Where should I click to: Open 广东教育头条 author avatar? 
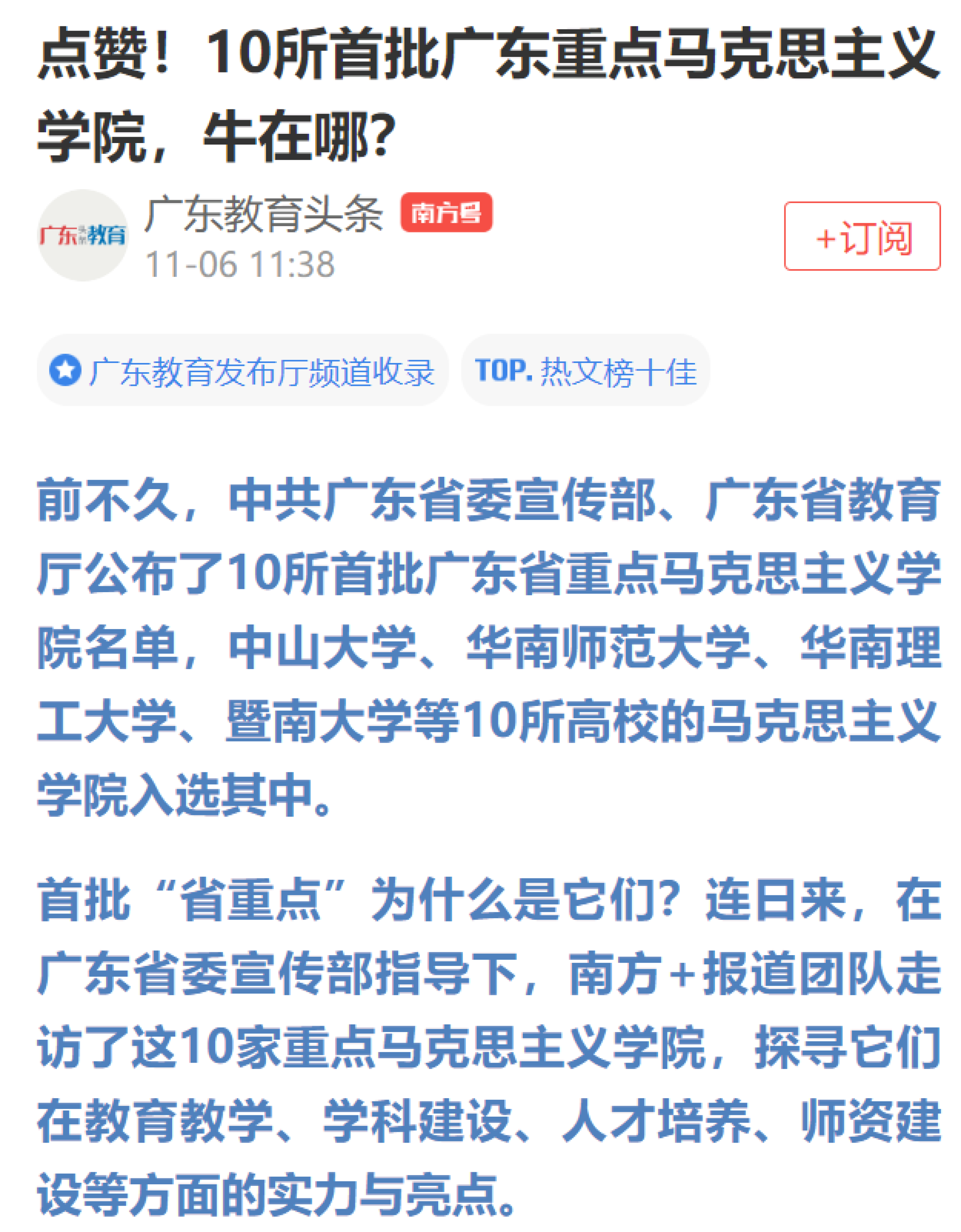(x=83, y=235)
